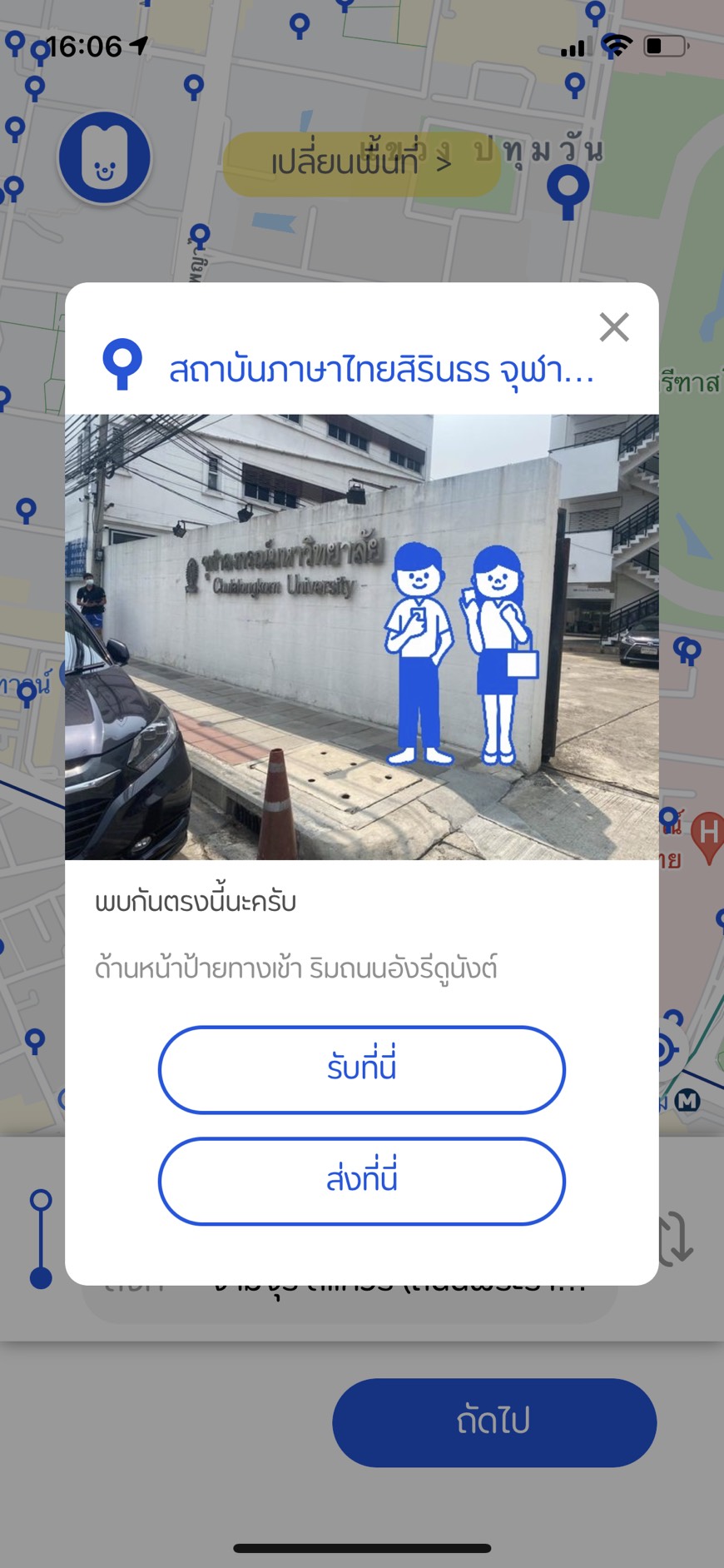The image size is (724, 1568).
Task: Tap รับที่นี่ to set pickup here
Action: tap(361, 1069)
